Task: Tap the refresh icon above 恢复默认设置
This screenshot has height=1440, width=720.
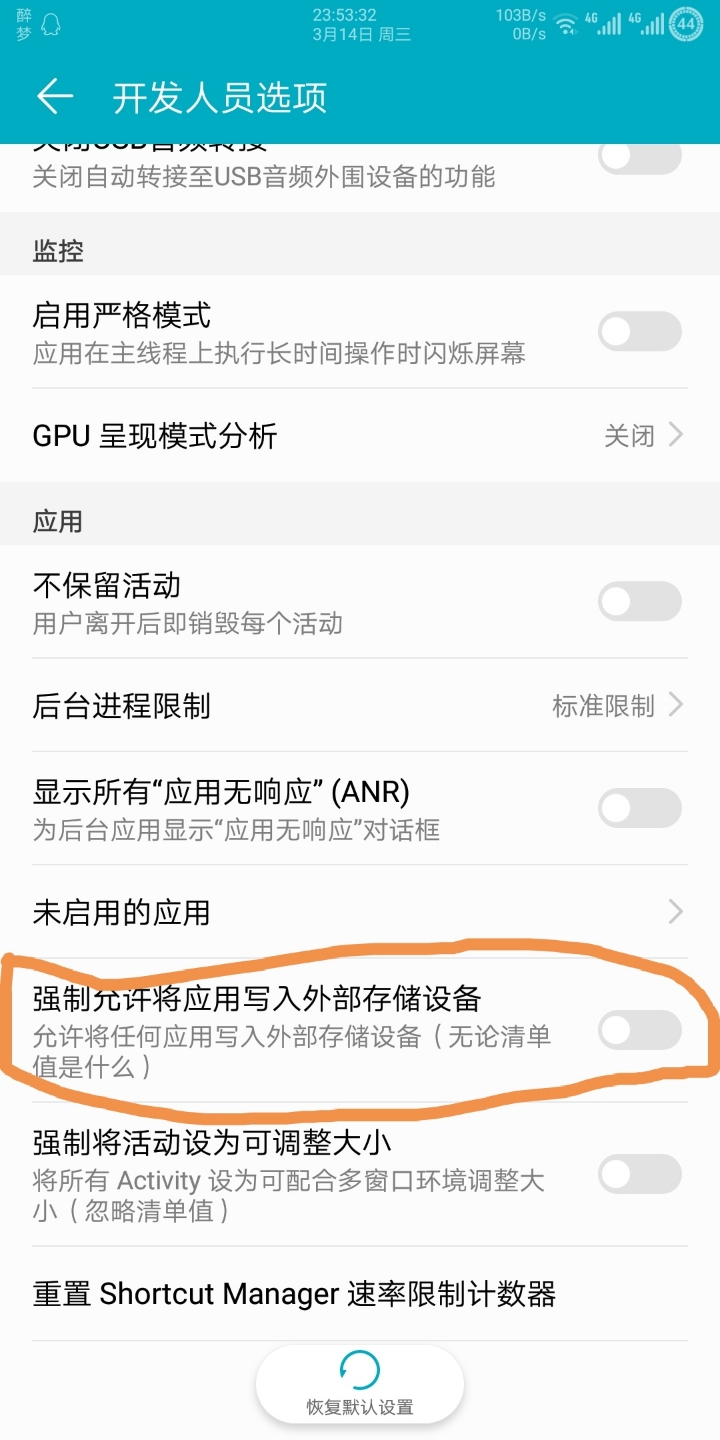Action: (x=360, y=1370)
